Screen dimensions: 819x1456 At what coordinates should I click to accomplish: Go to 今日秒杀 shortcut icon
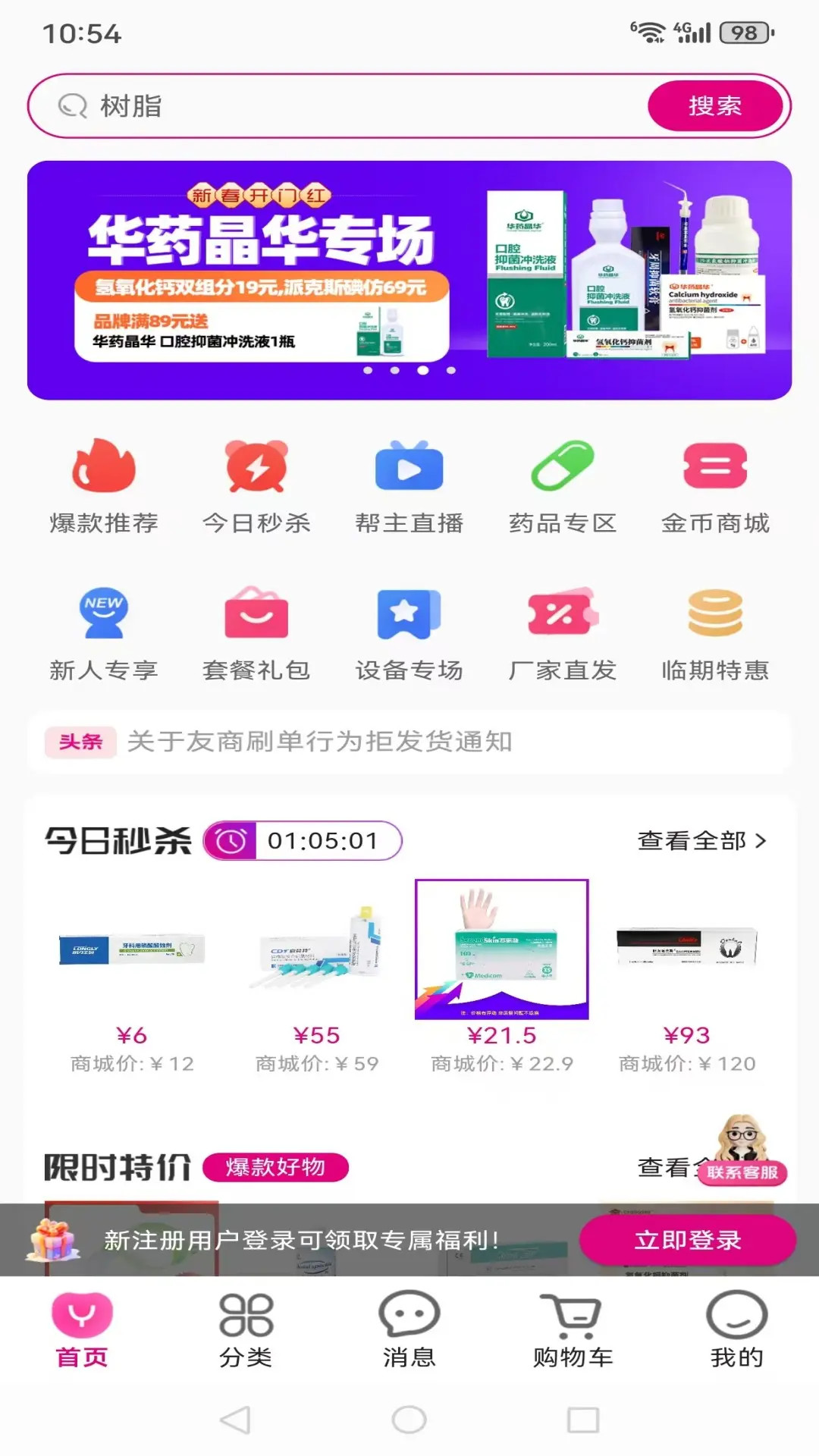tap(256, 486)
